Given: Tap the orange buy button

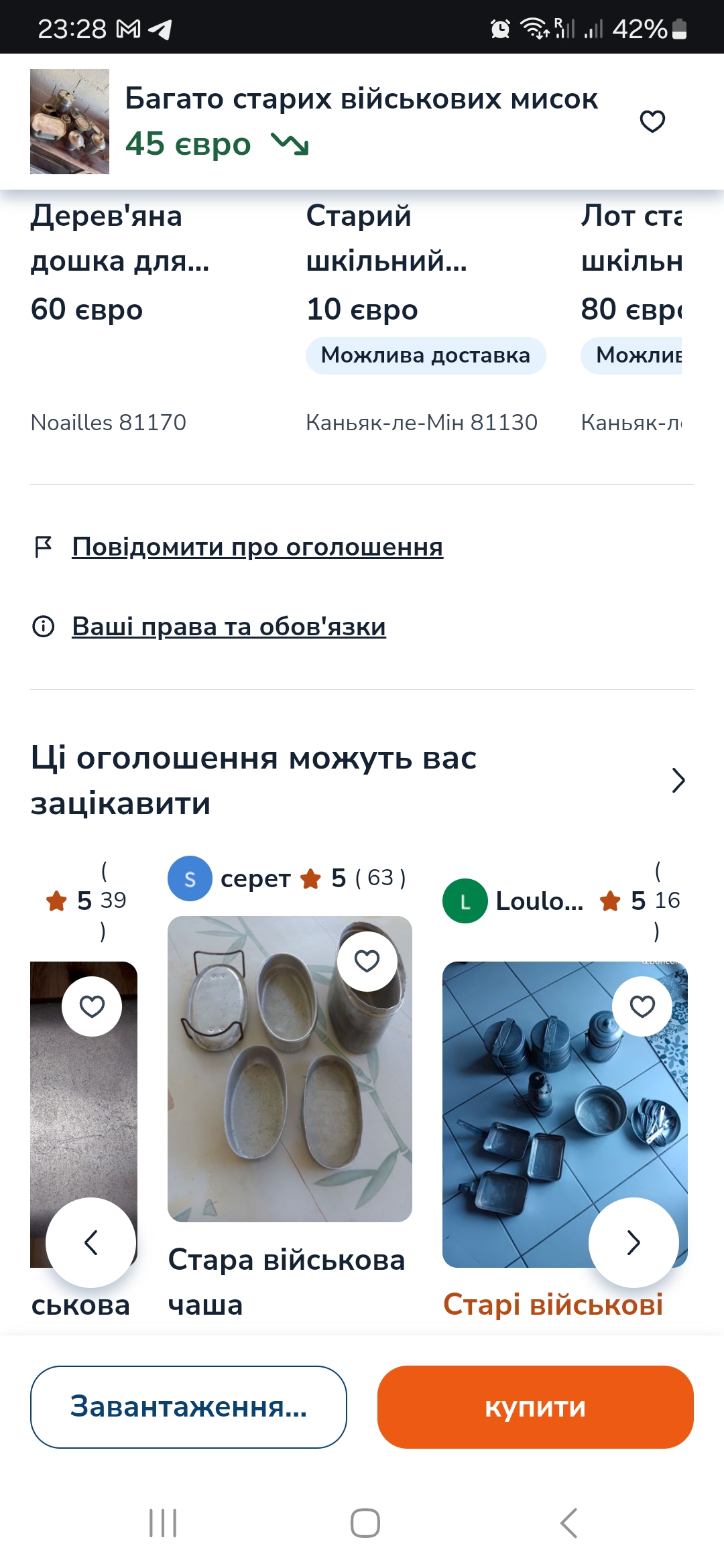Looking at the screenshot, I should coord(535,1407).
